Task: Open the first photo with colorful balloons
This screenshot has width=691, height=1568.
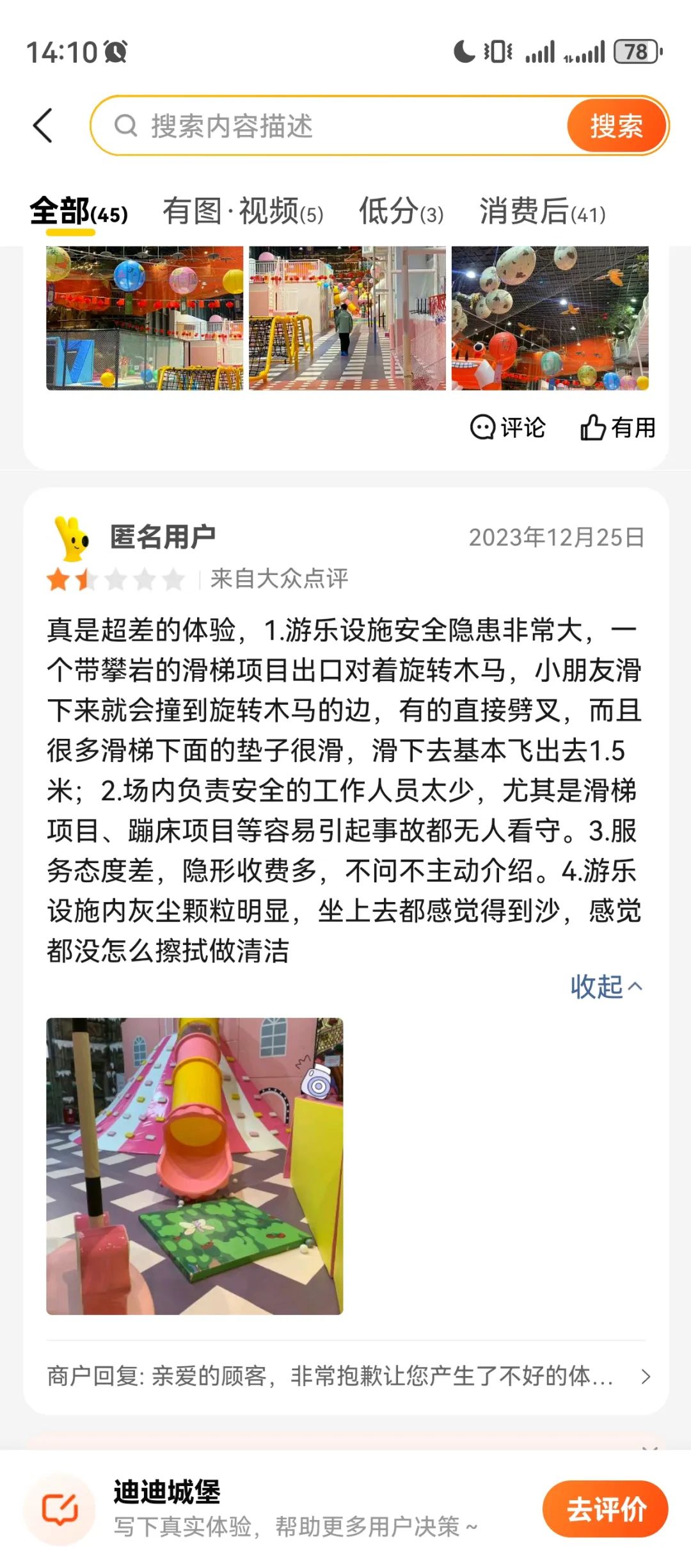Action: pos(145,318)
